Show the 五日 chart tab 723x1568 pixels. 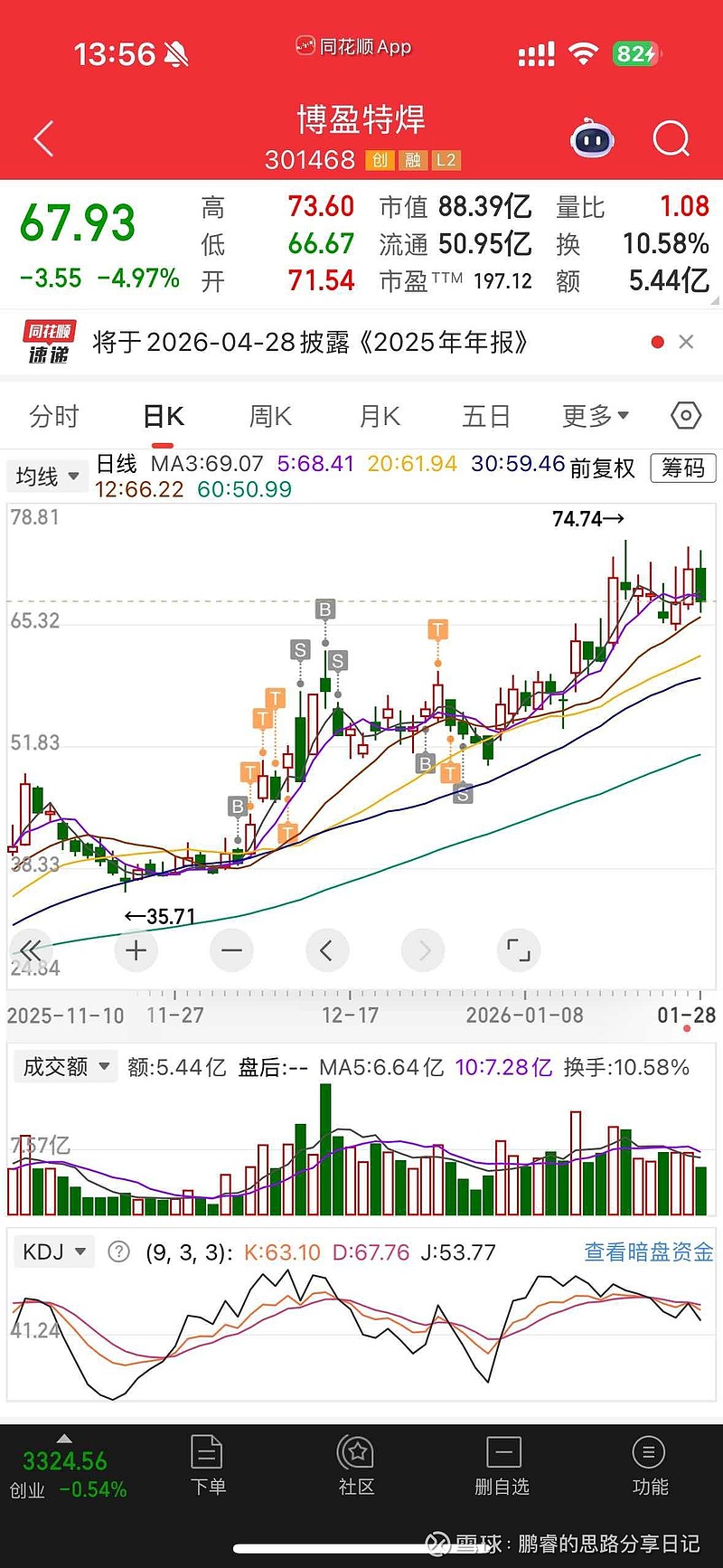(486, 416)
